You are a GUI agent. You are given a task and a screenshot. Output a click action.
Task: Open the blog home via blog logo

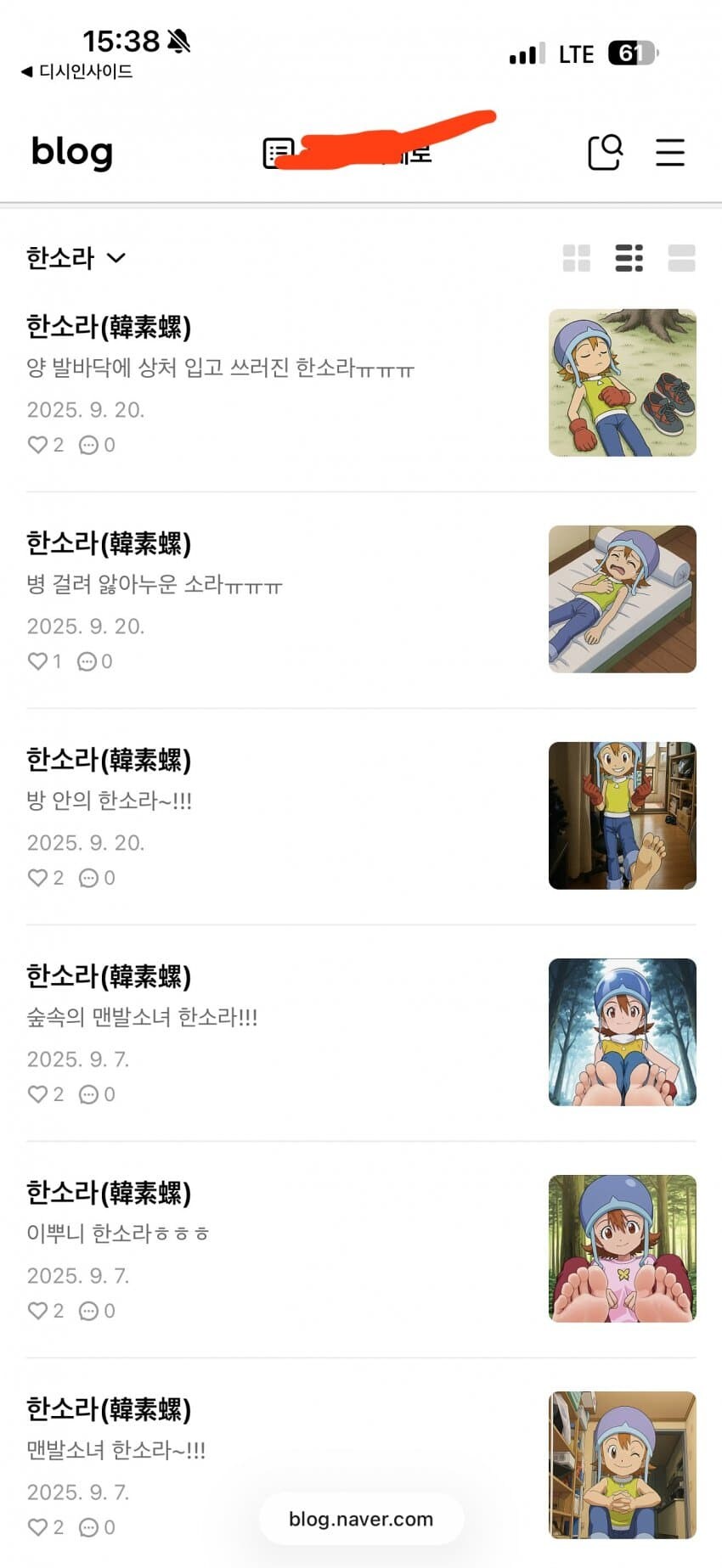[71, 152]
